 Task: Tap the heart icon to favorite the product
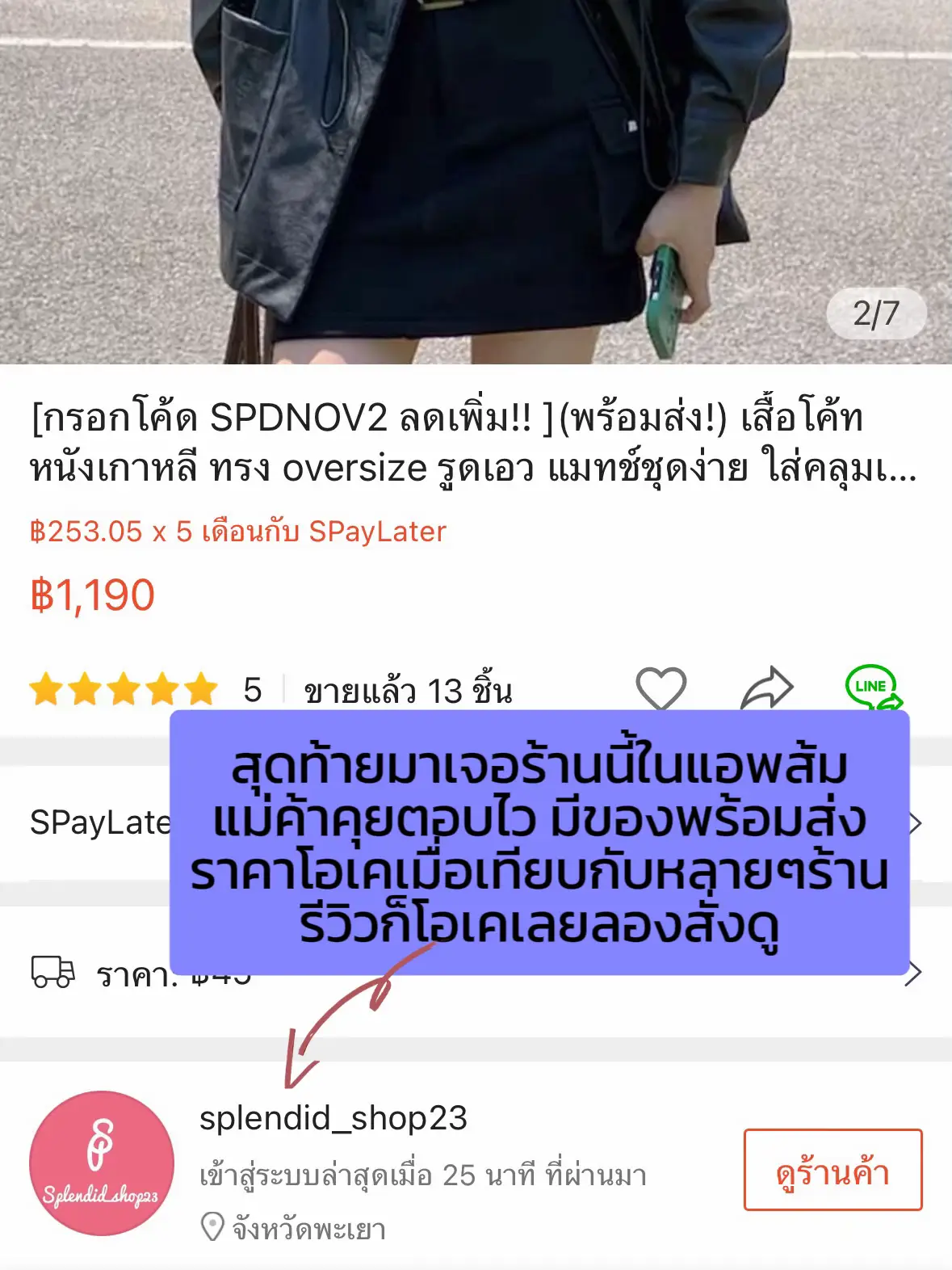(662, 689)
